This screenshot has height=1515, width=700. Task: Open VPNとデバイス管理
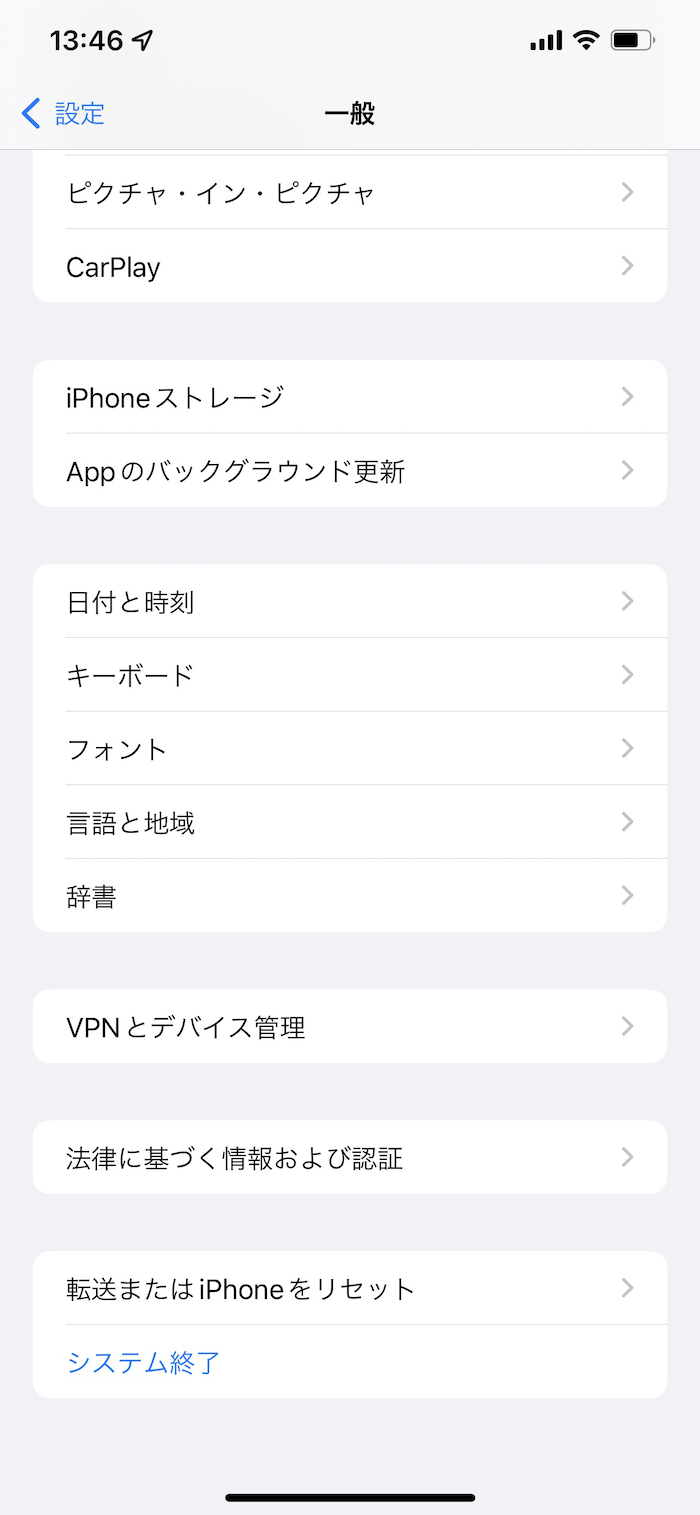[350, 1027]
